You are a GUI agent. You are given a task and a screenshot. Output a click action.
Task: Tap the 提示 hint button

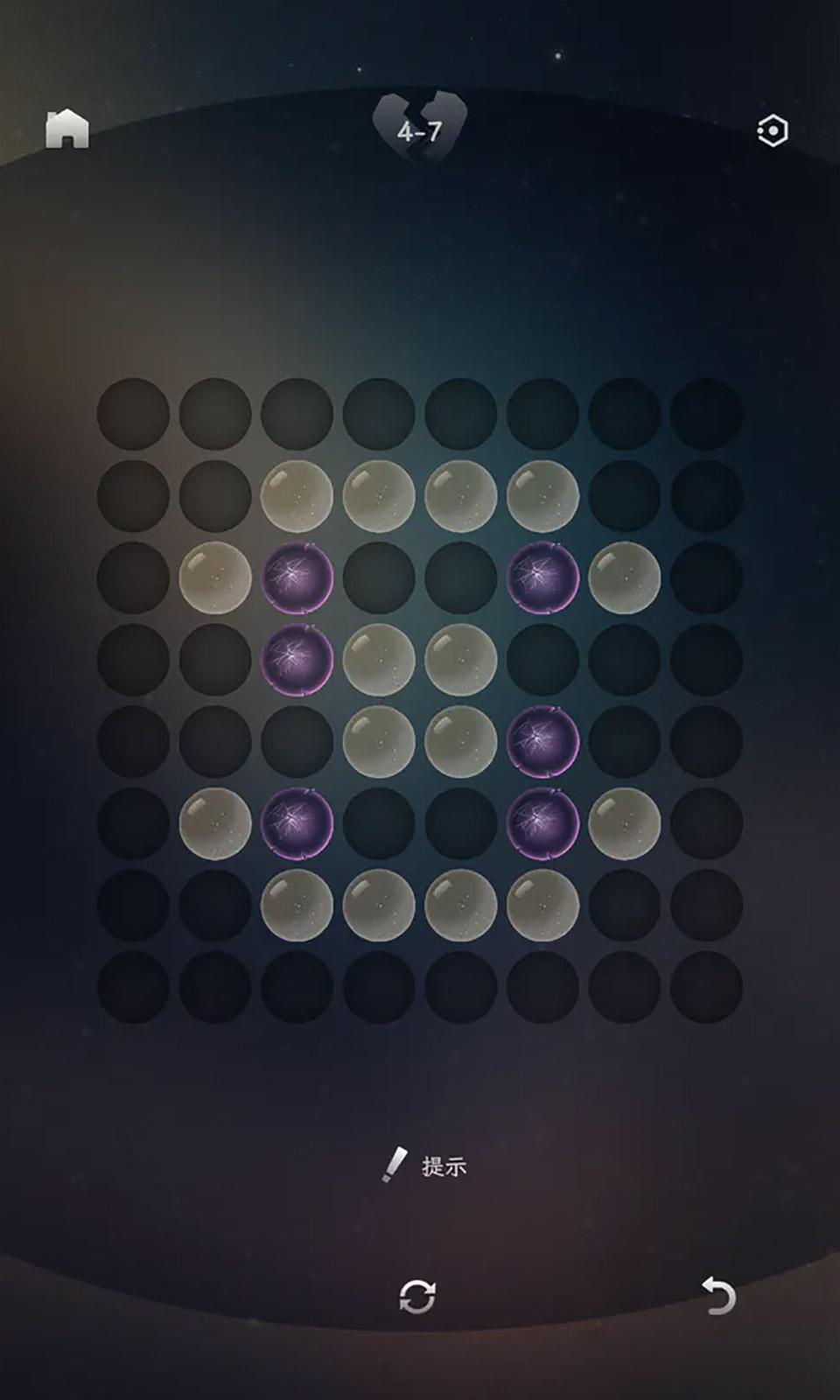click(425, 1165)
